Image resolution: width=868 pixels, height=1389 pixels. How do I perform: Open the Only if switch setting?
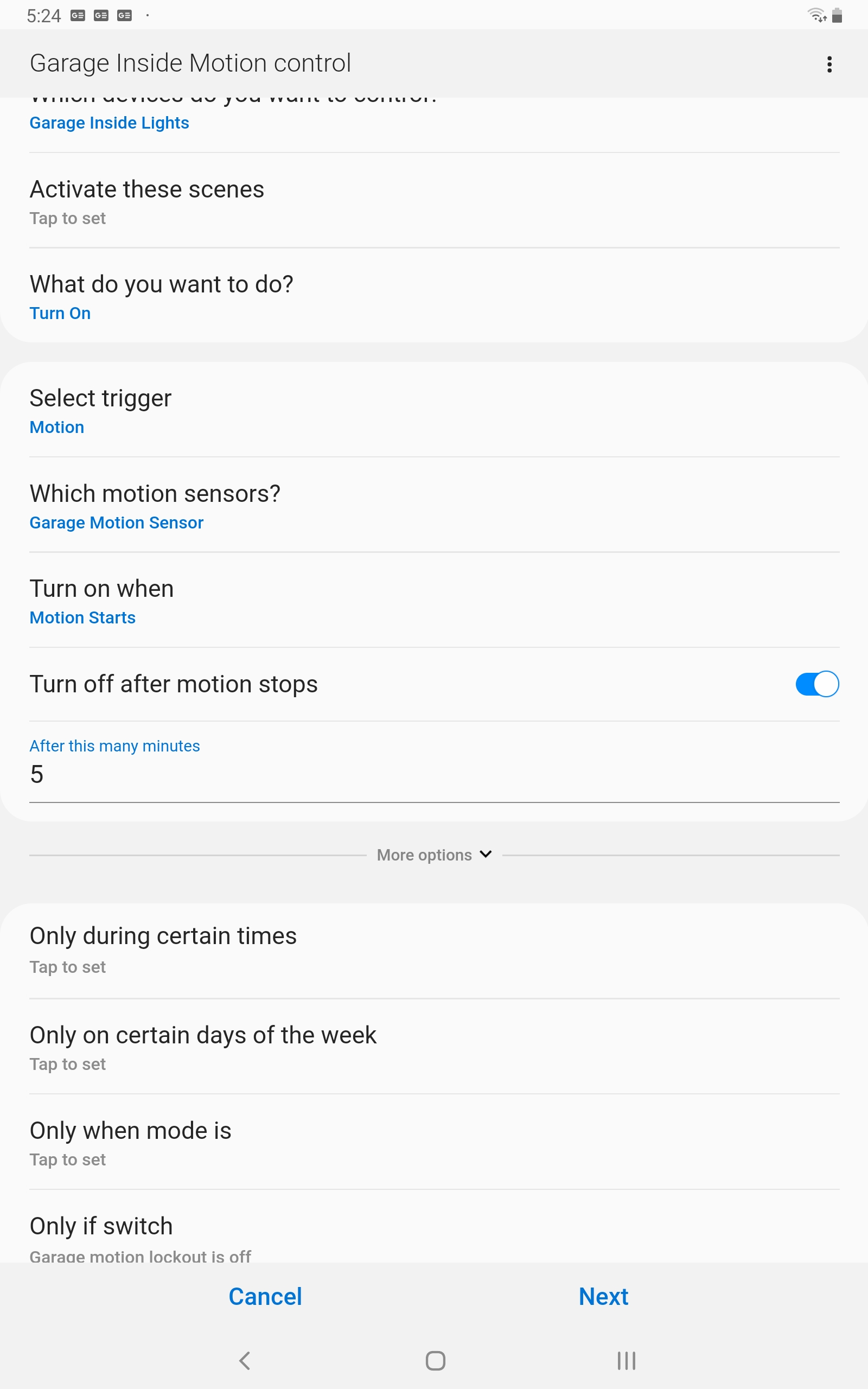tap(434, 1227)
